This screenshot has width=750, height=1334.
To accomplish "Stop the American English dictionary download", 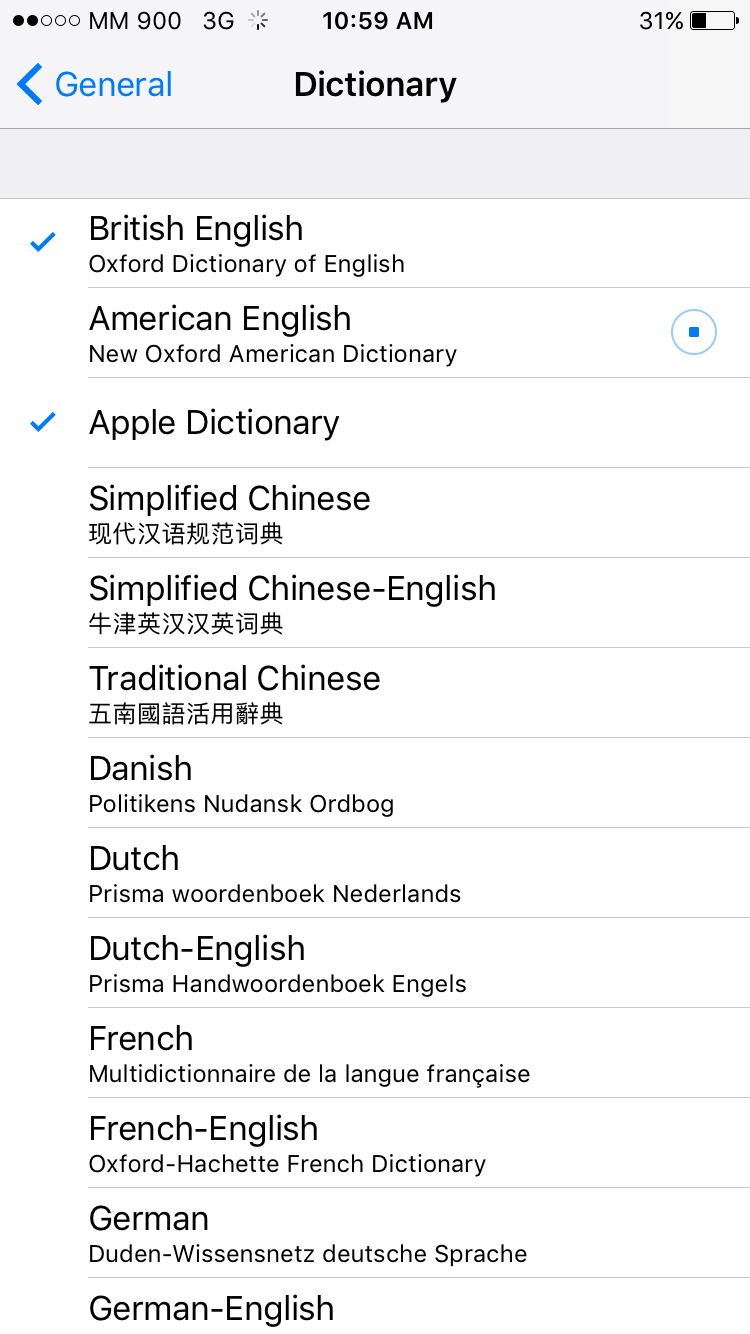I will pos(693,332).
